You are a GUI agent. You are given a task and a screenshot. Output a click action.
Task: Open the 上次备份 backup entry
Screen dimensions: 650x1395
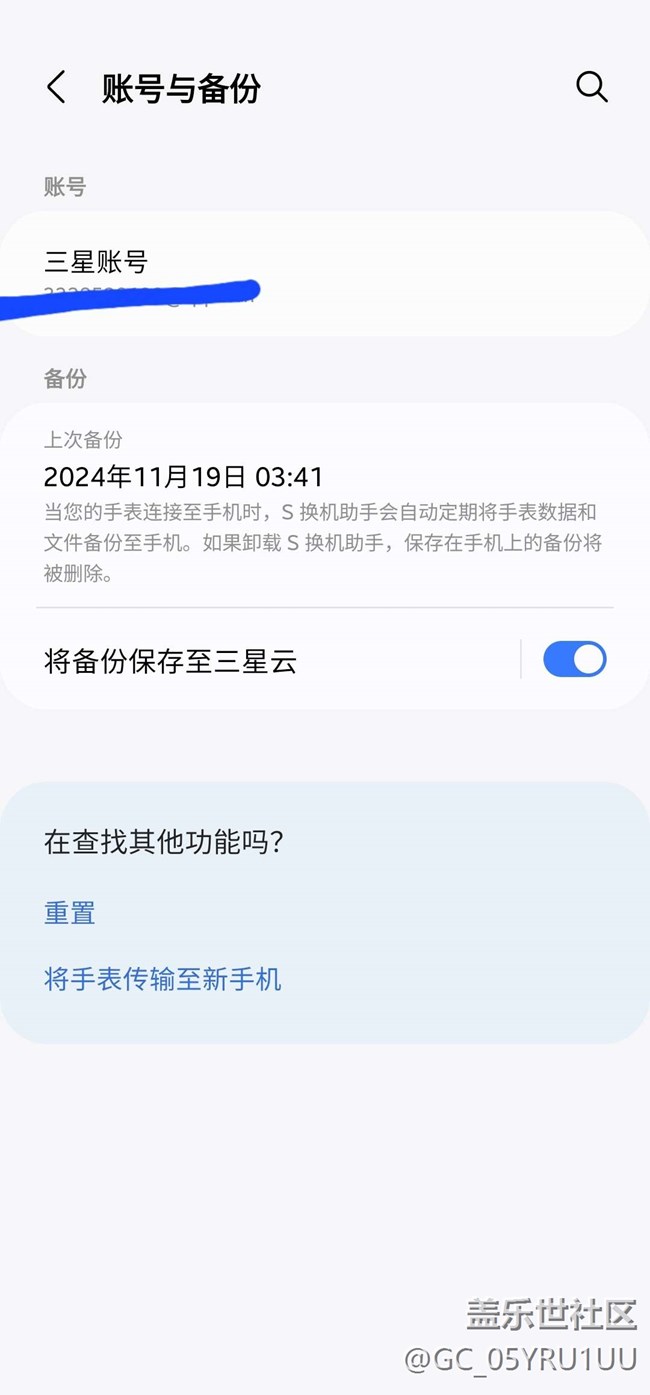tap(324, 505)
